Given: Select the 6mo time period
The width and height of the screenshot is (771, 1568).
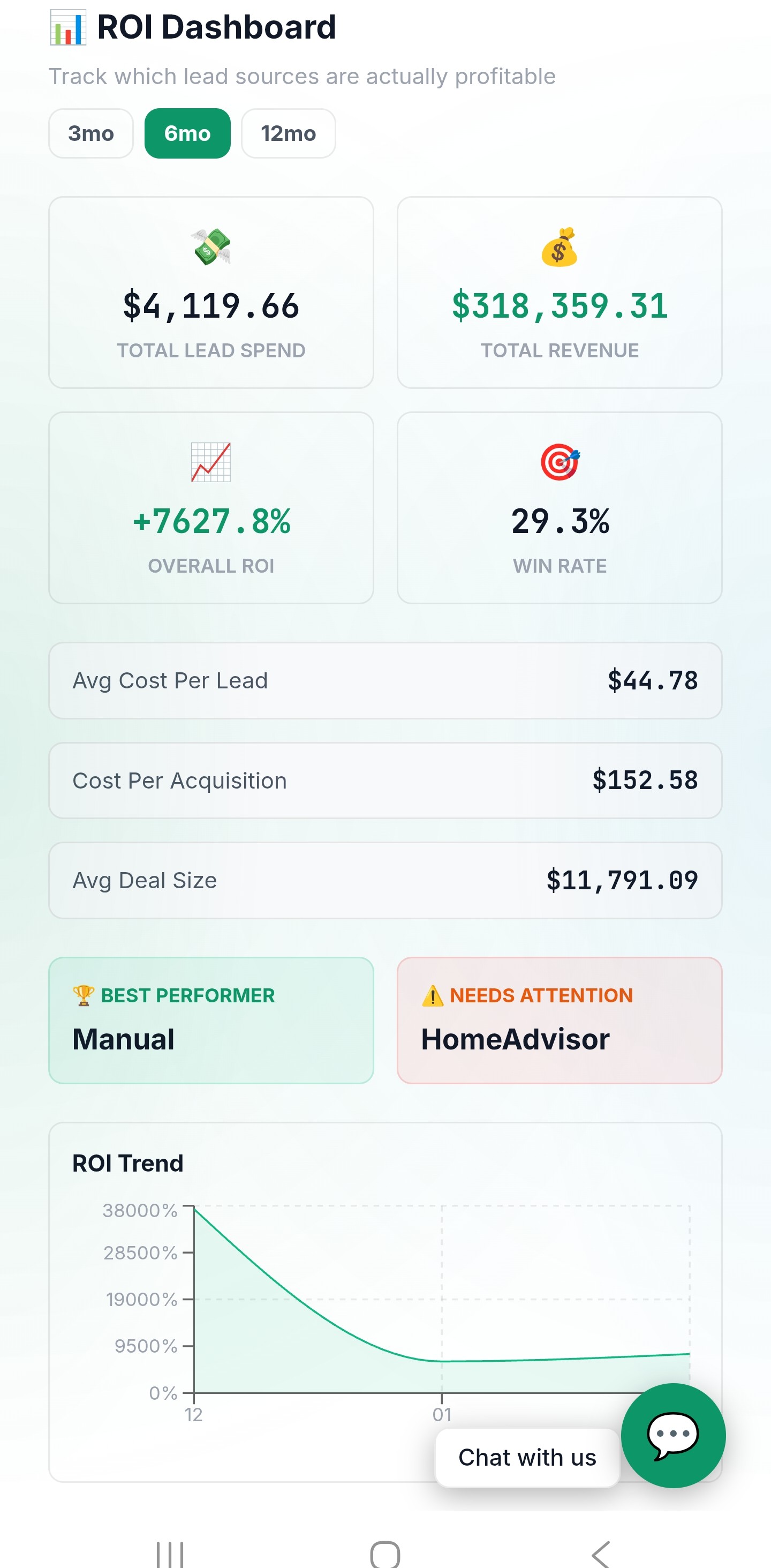Looking at the screenshot, I should [187, 133].
